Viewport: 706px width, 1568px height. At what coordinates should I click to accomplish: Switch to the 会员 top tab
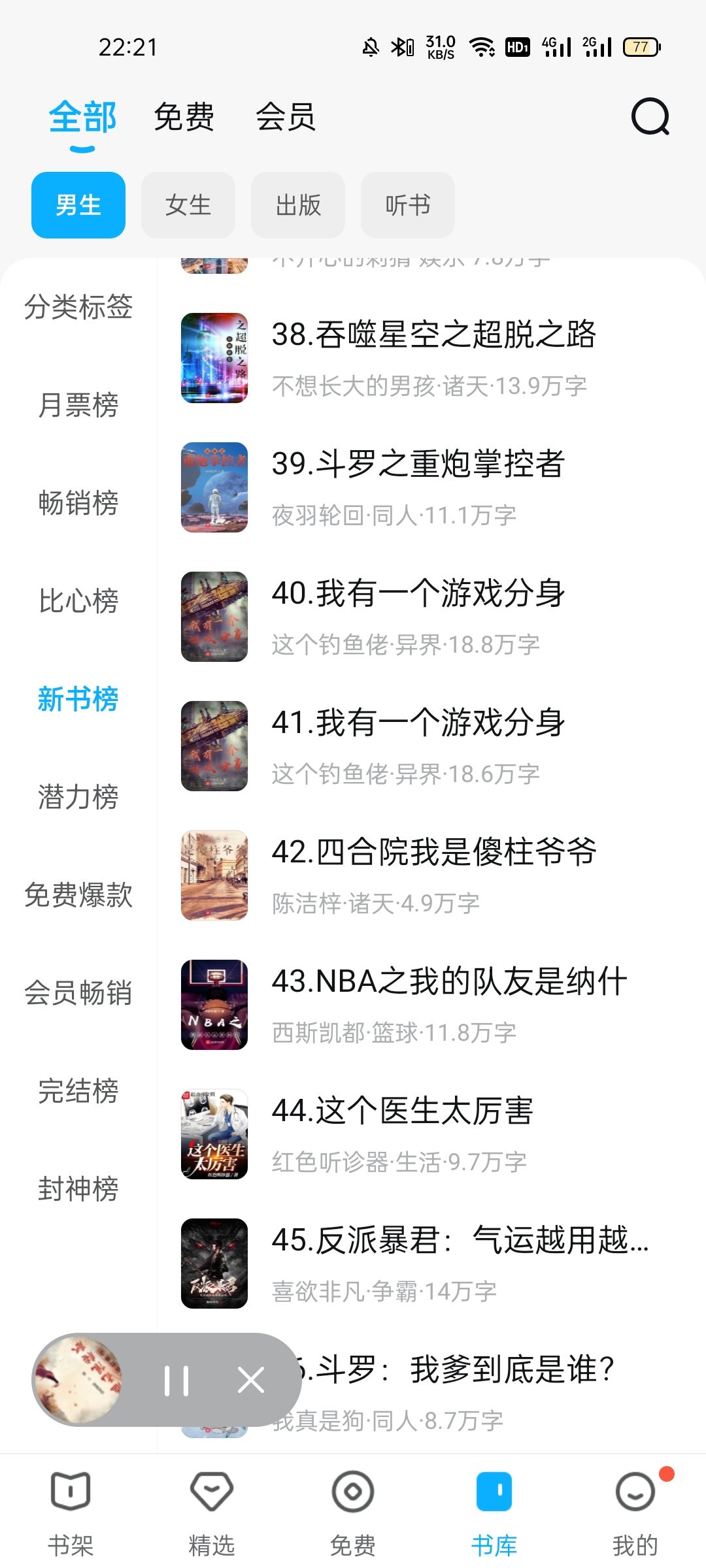285,118
